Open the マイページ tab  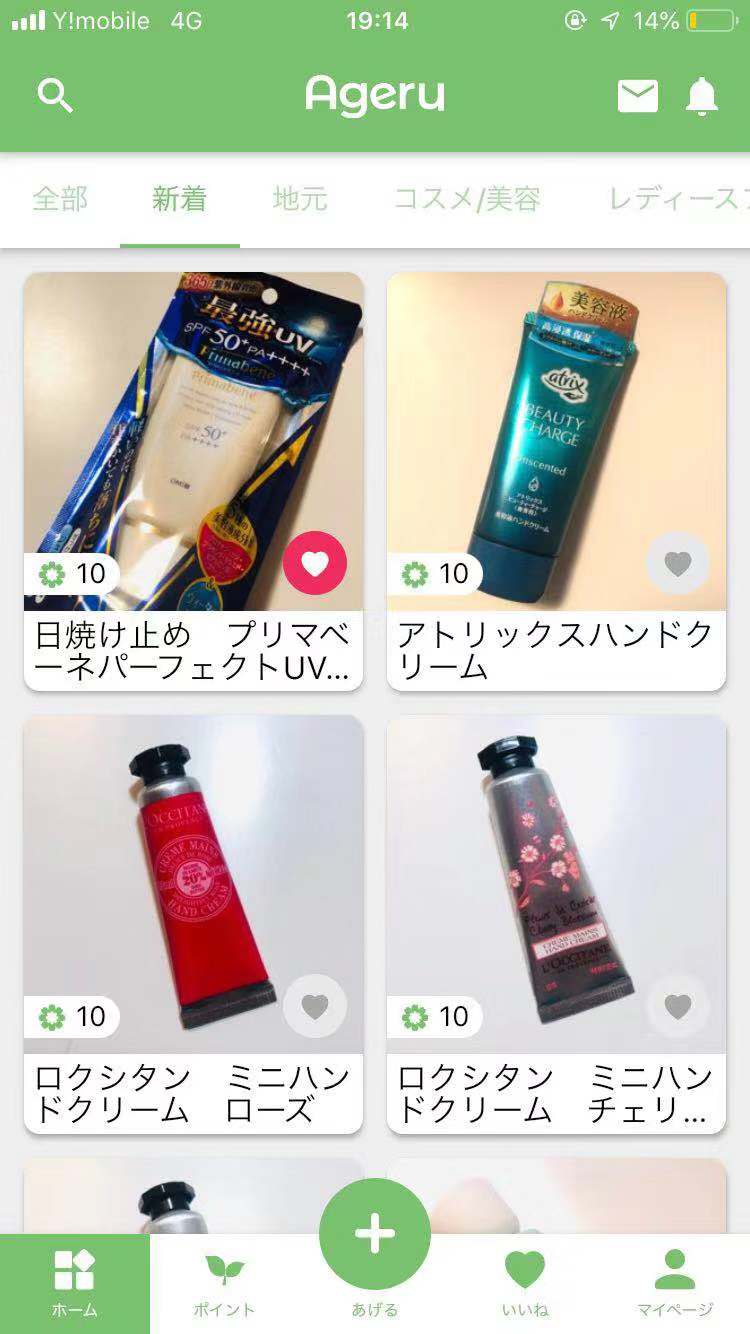675,1284
